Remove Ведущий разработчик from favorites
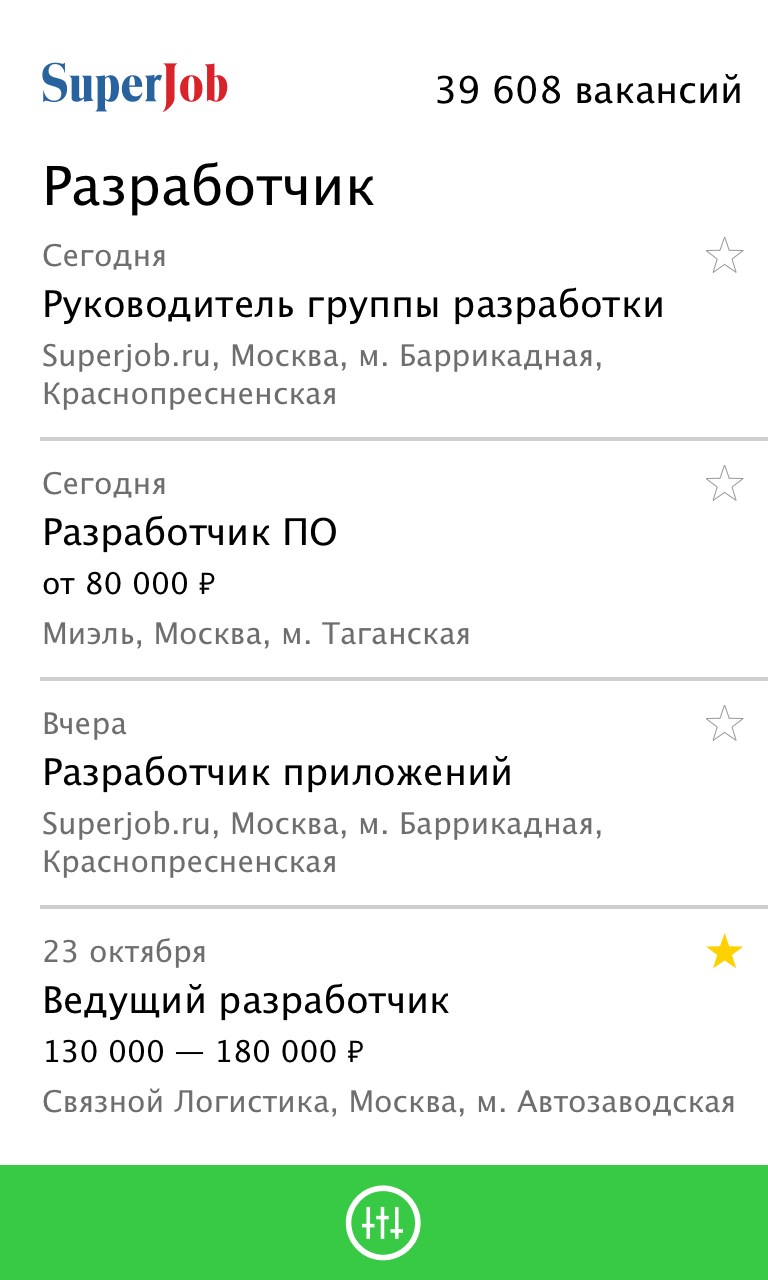Screen dimensions: 768x1280 click(724, 953)
